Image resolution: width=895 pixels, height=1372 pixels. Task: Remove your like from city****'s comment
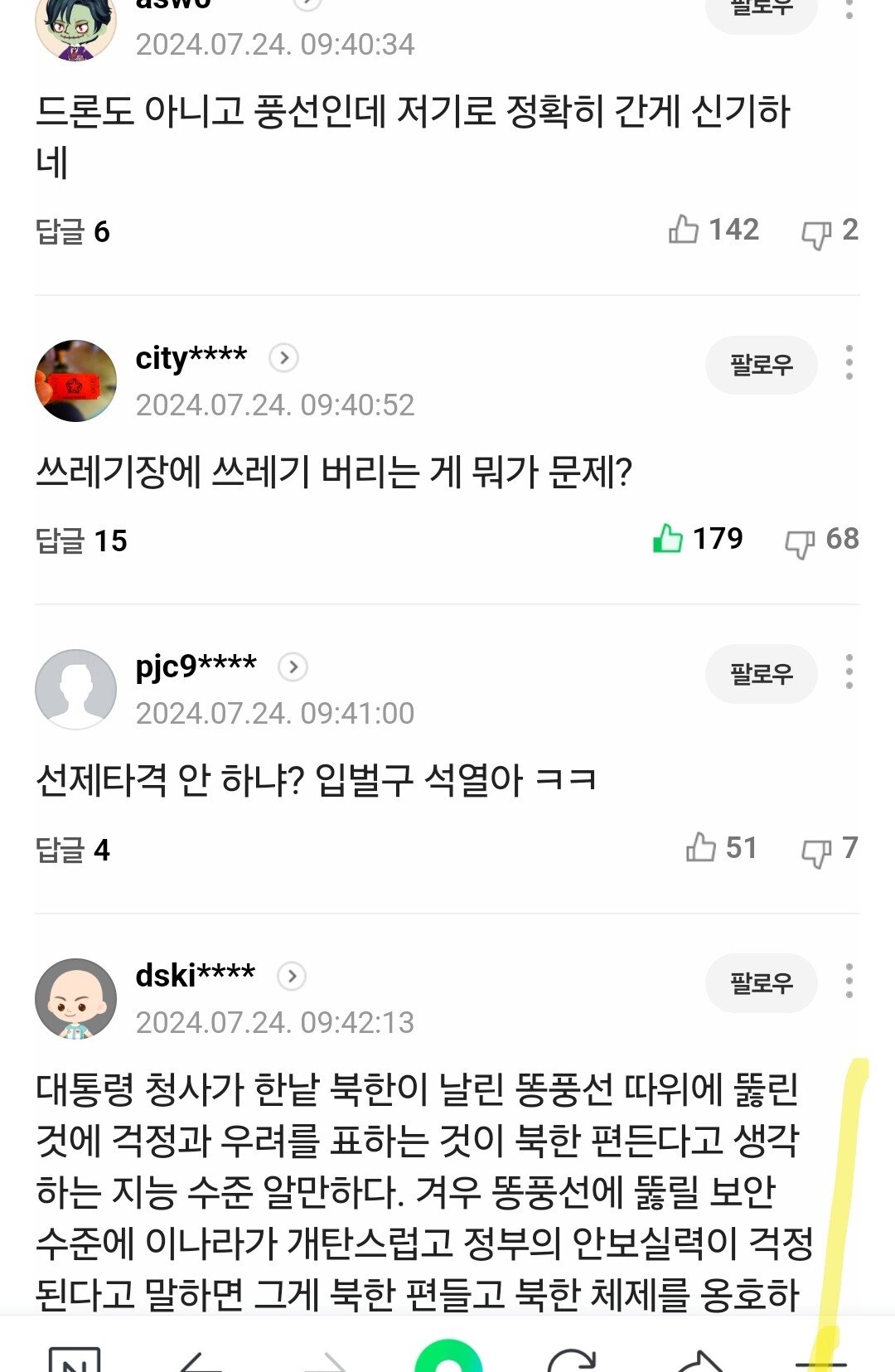click(x=668, y=539)
